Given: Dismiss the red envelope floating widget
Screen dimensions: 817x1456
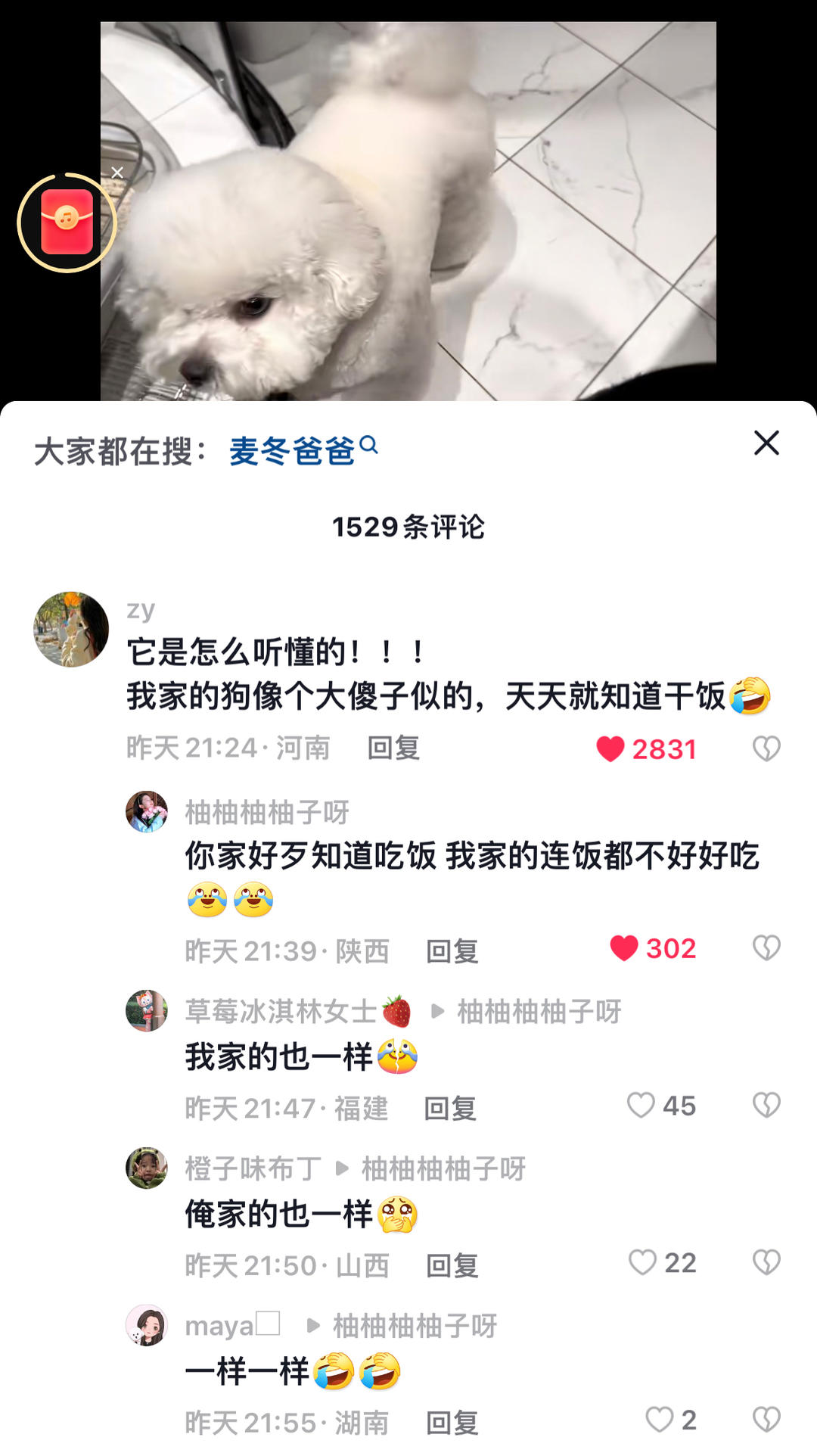Looking at the screenshot, I should point(117,173).
